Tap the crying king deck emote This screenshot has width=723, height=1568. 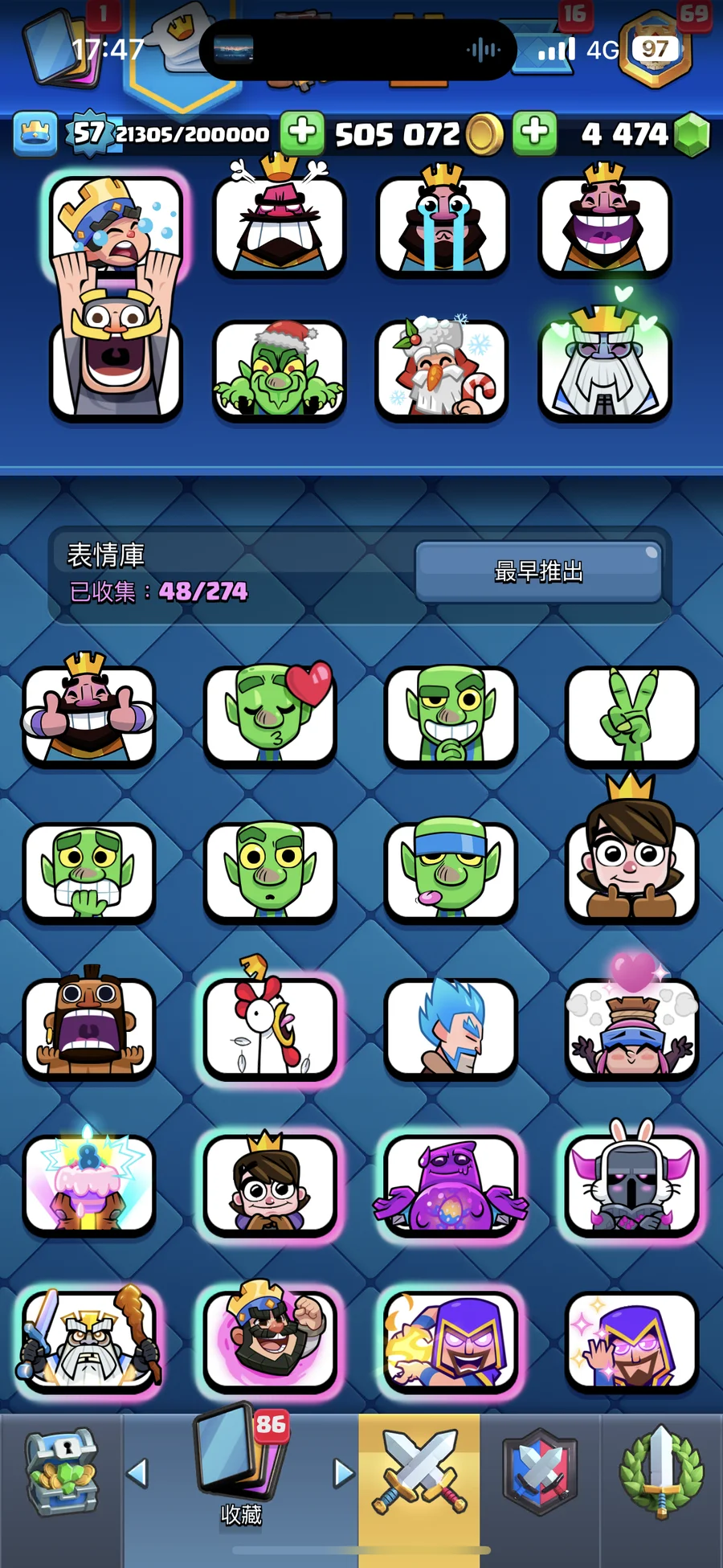point(442,224)
